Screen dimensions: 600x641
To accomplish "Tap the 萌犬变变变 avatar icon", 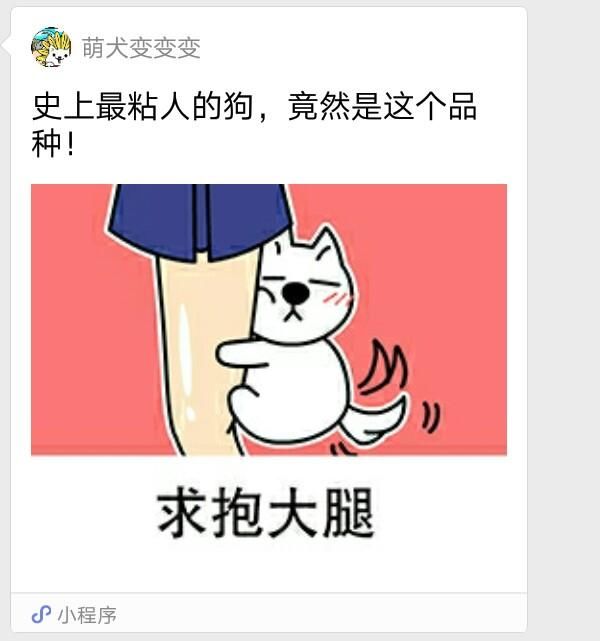I will point(51,47).
